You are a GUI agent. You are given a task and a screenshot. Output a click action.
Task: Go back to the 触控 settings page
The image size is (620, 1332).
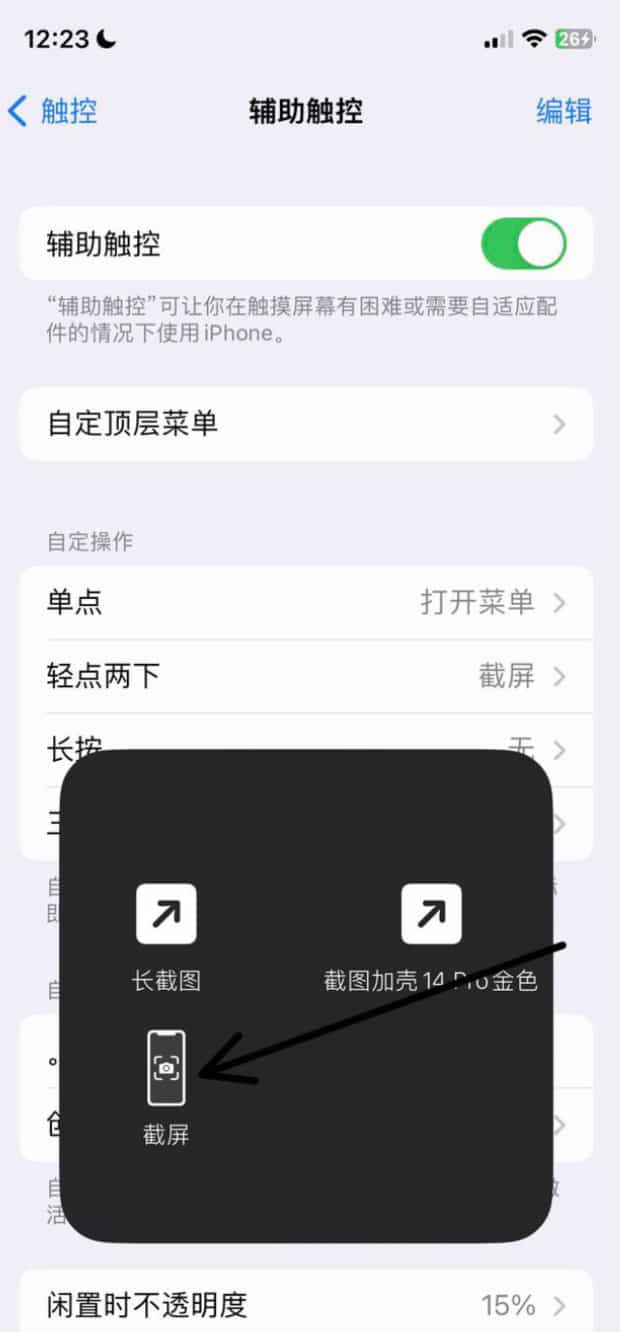(55, 111)
